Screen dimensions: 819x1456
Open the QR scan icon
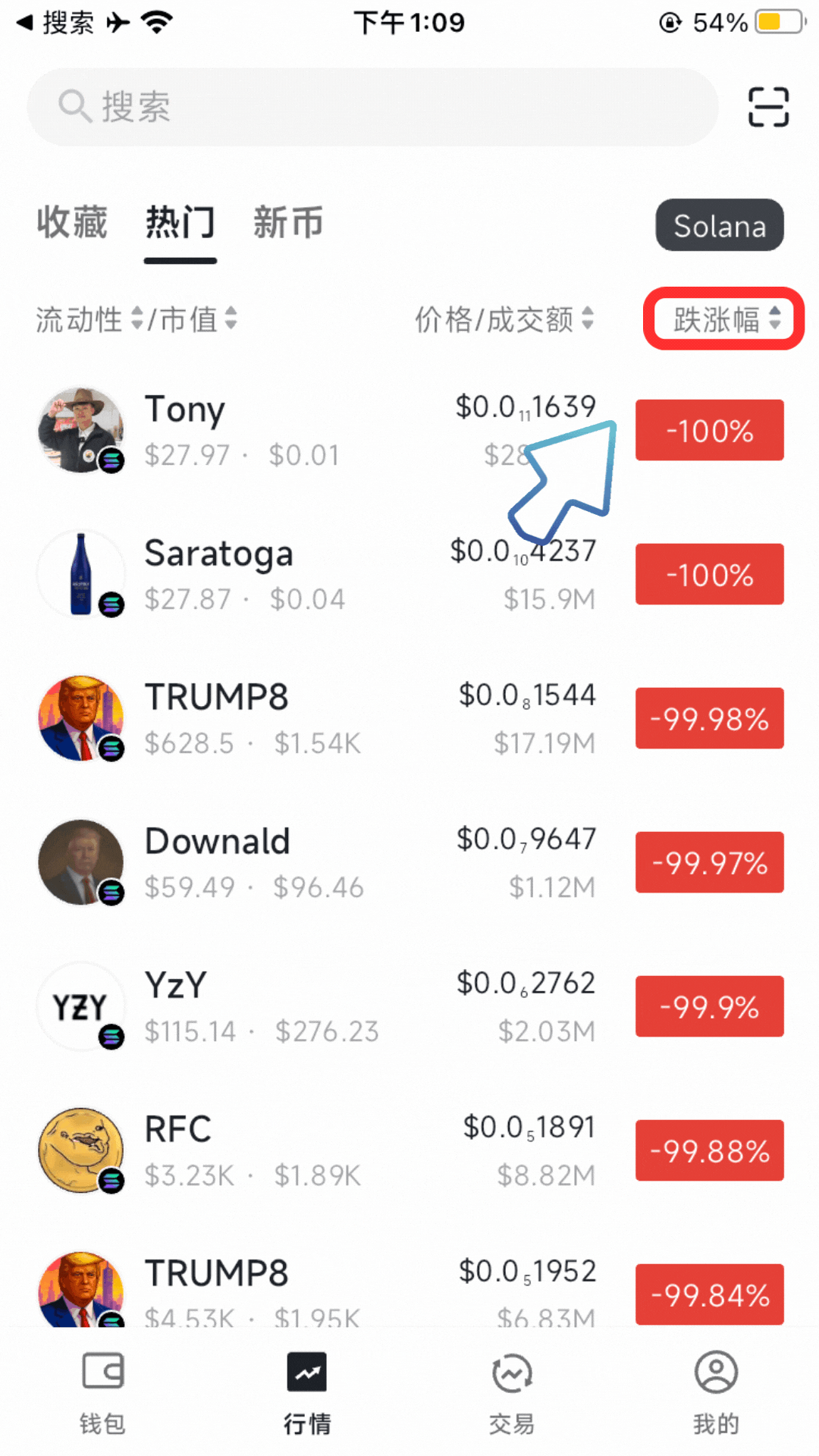(x=768, y=107)
